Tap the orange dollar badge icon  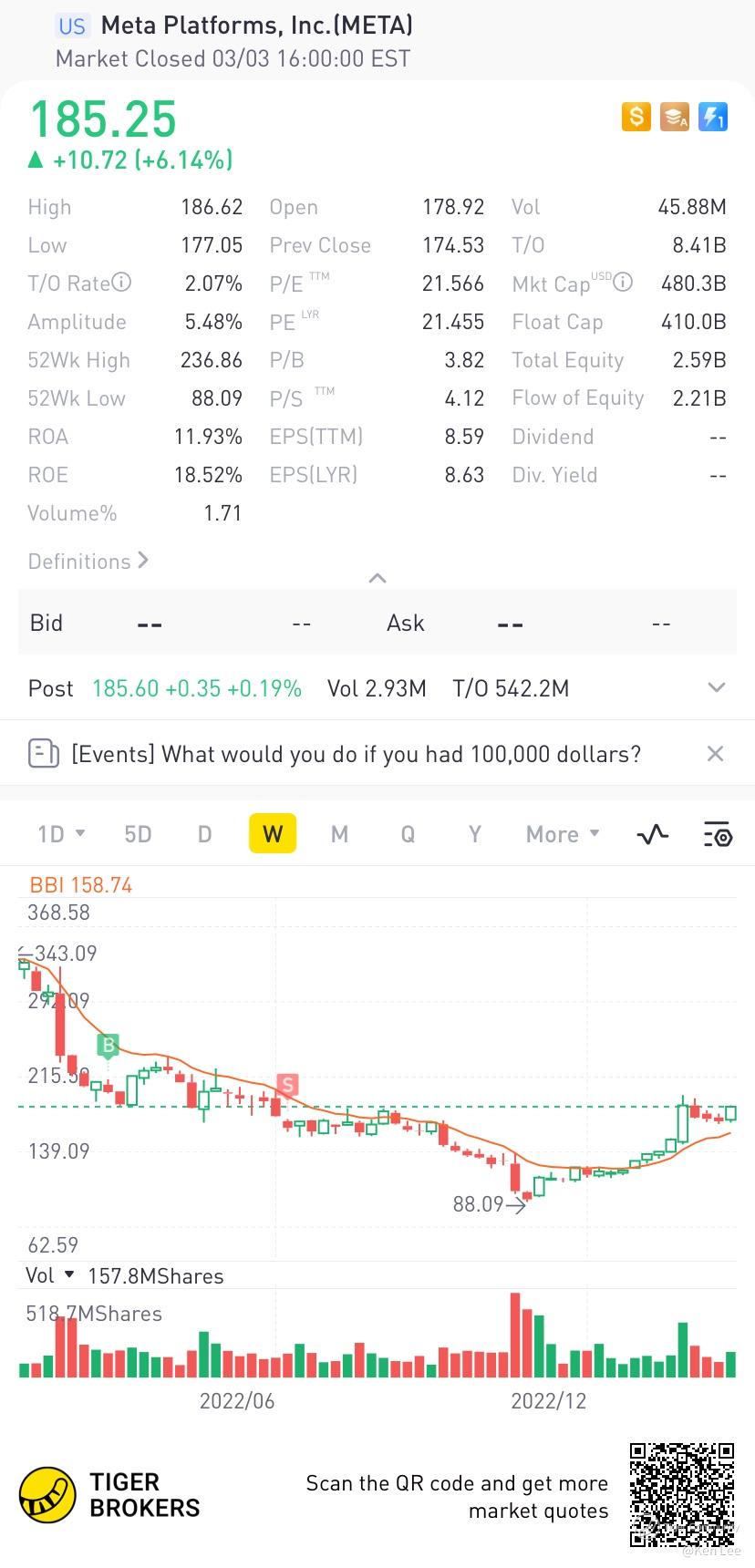click(x=636, y=117)
